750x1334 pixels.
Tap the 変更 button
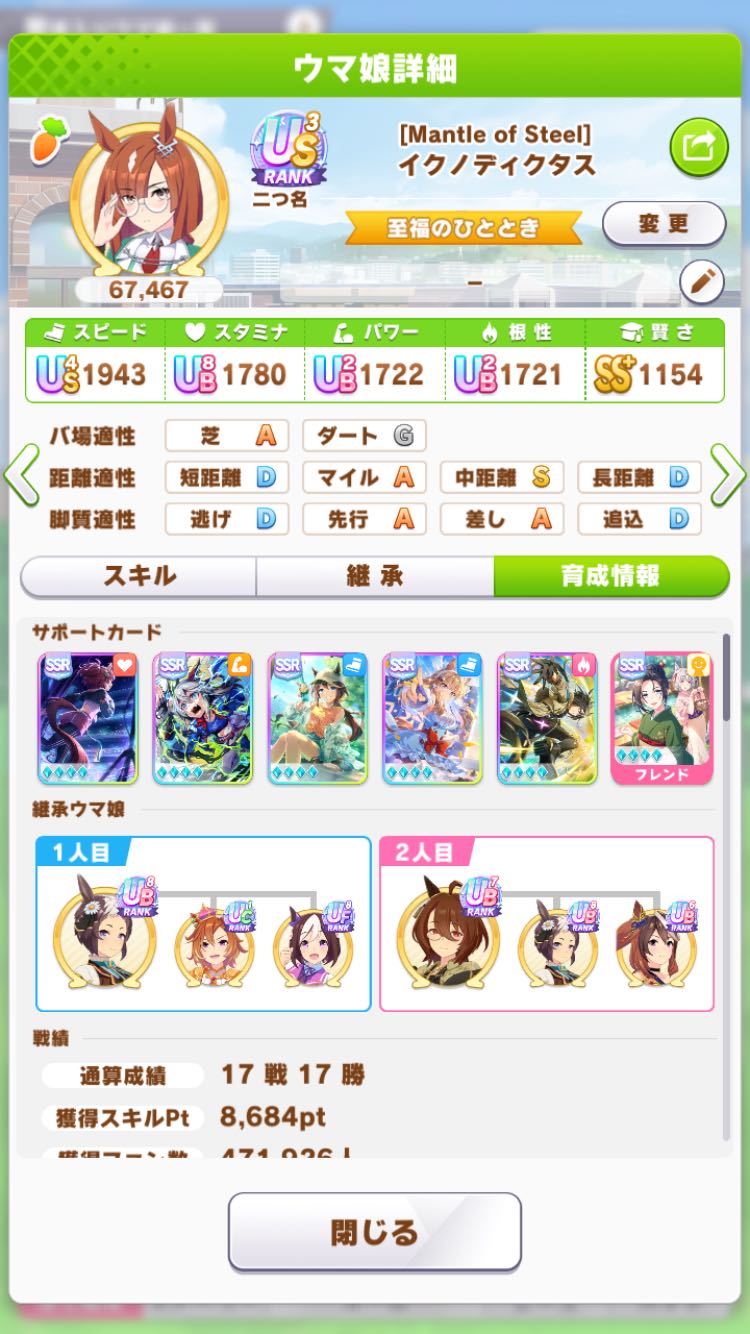coord(663,224)
